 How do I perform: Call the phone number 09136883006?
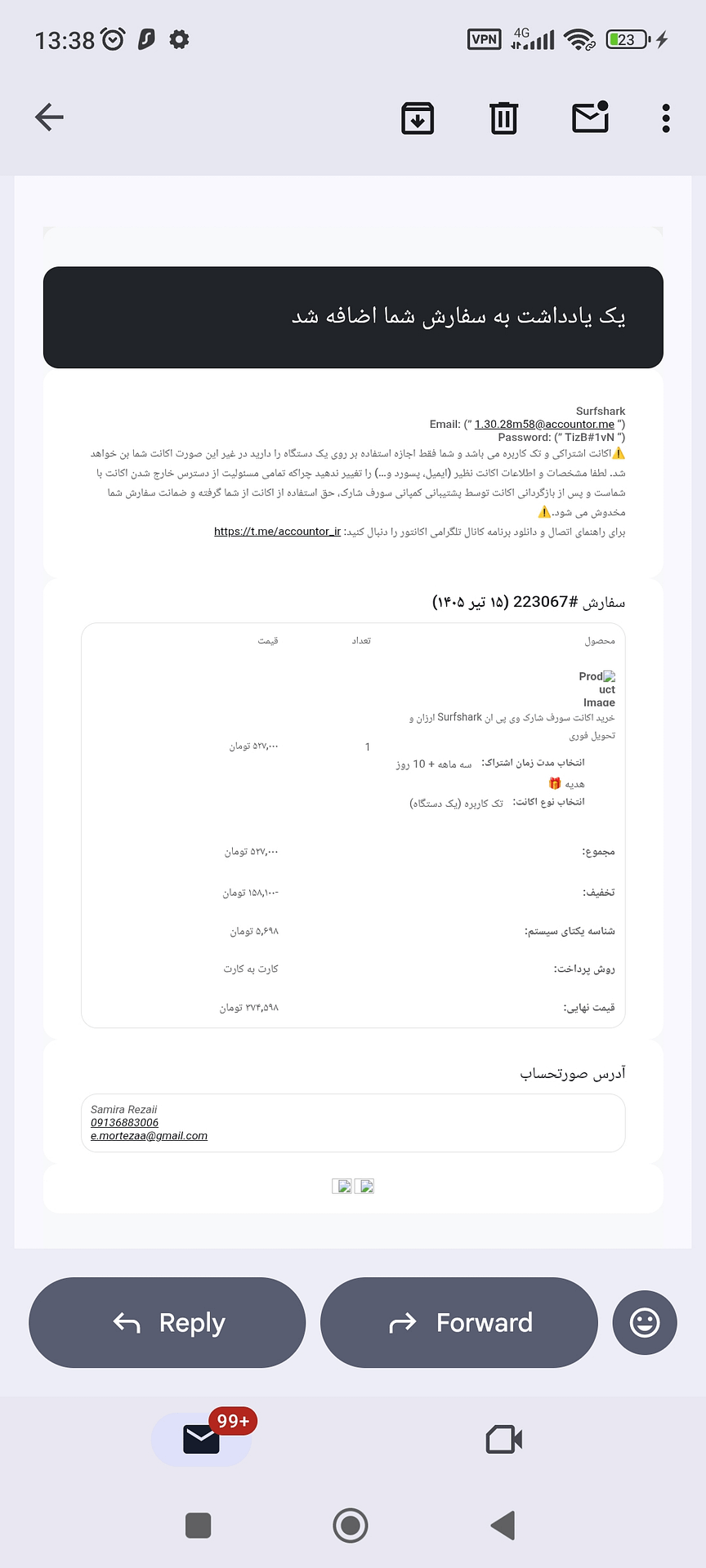[124, 1123]
